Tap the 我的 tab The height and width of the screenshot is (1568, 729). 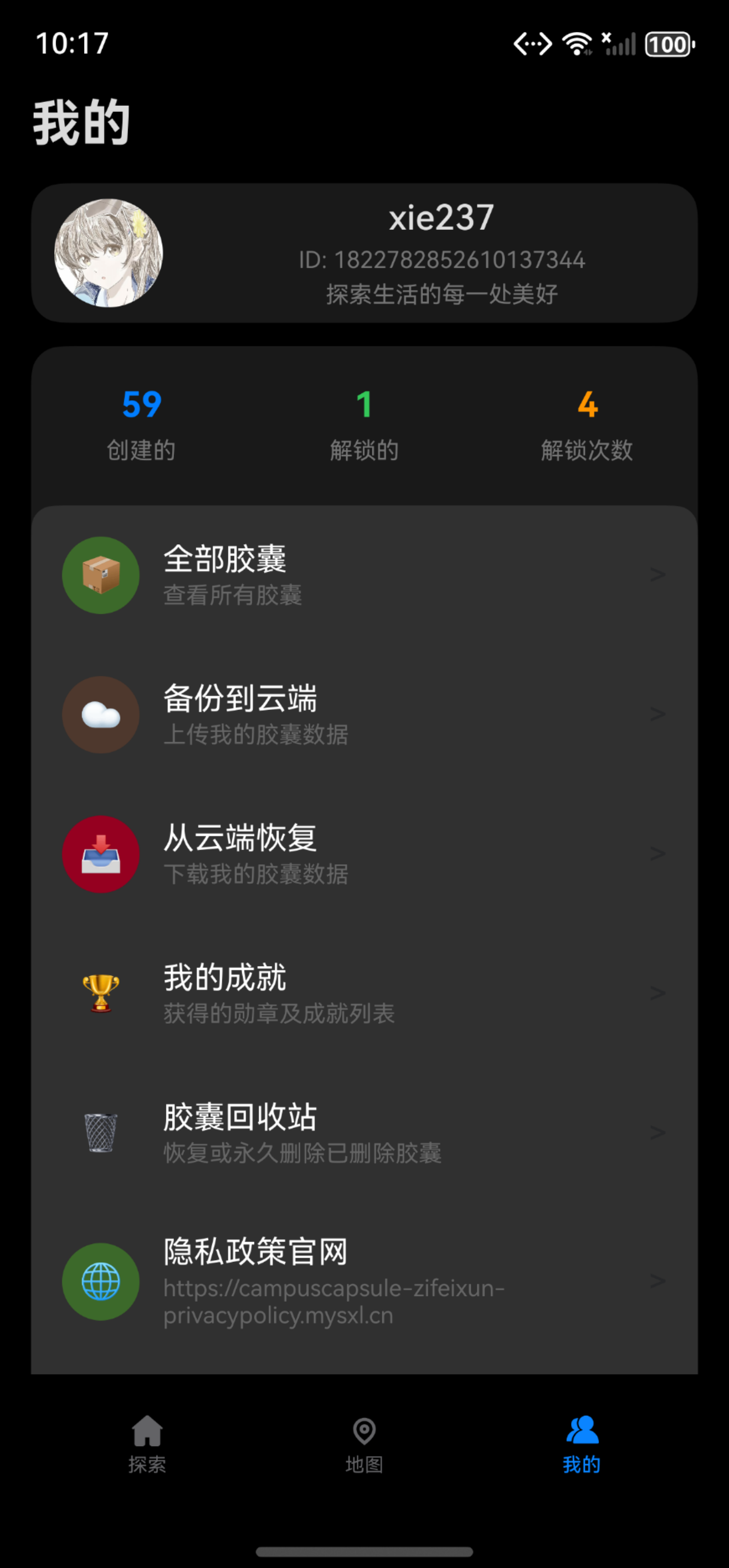[x=582, y=1444]
